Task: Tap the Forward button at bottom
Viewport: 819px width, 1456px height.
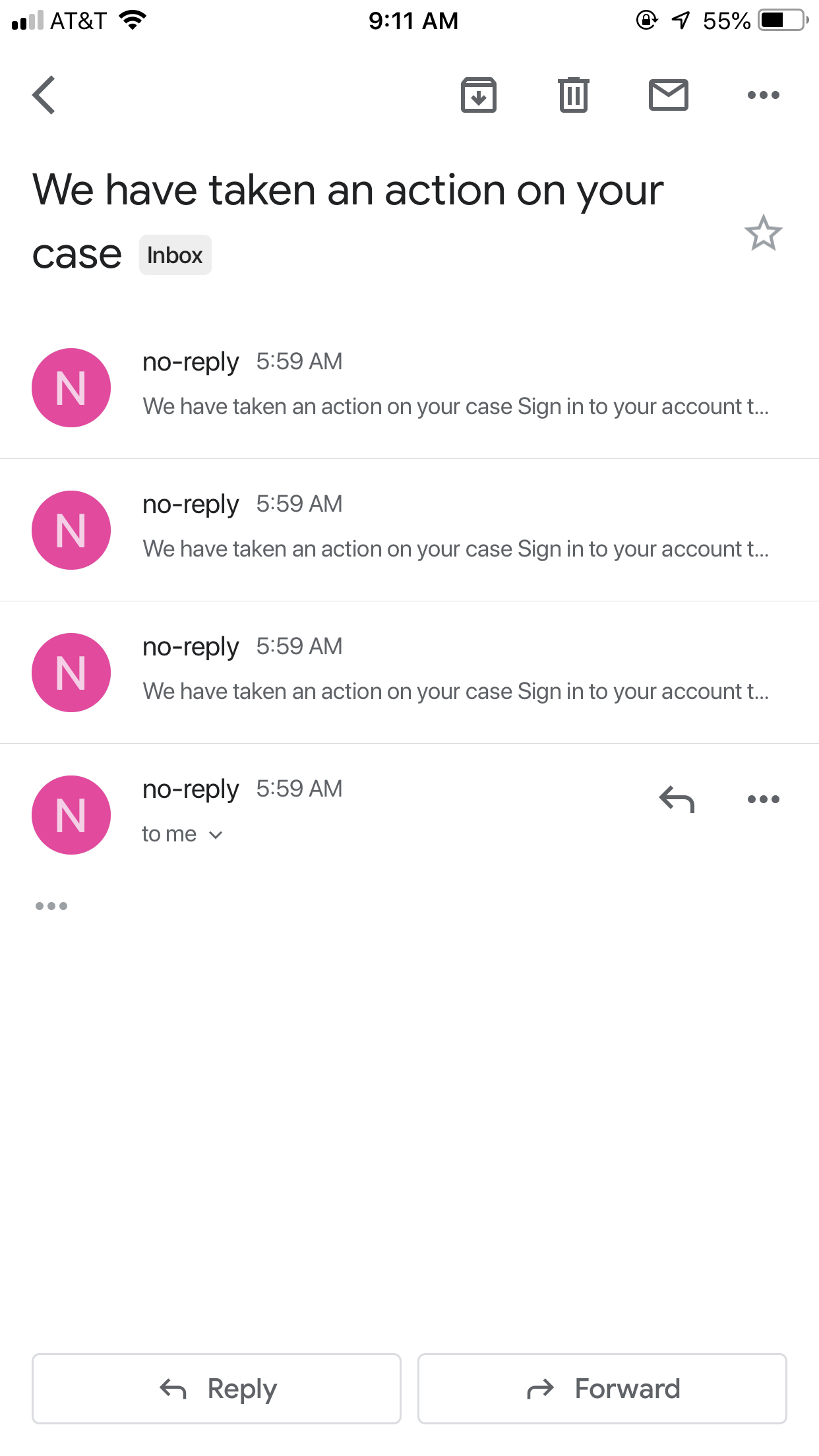Action: tap(602, 1389)
